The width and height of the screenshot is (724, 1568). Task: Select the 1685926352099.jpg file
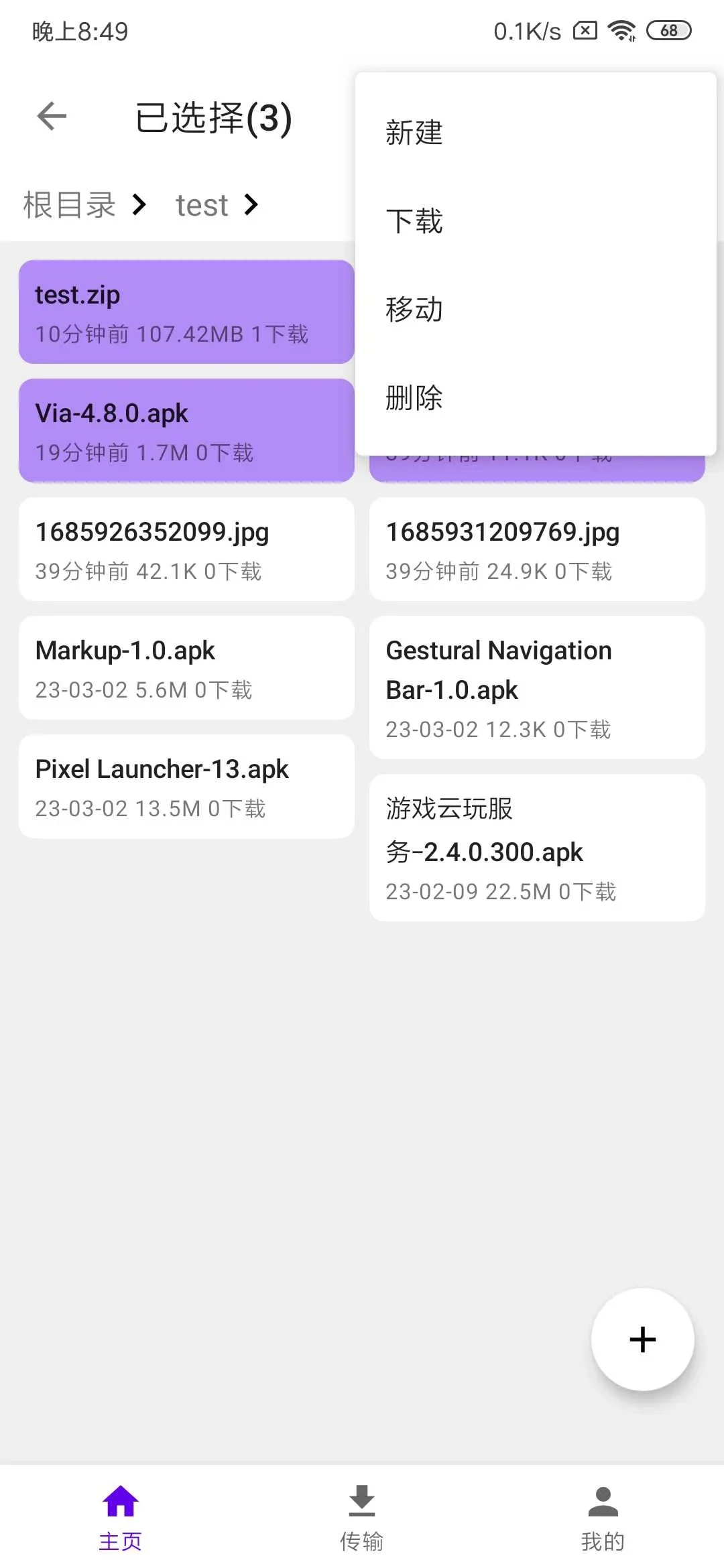click(x=186, y=549)
